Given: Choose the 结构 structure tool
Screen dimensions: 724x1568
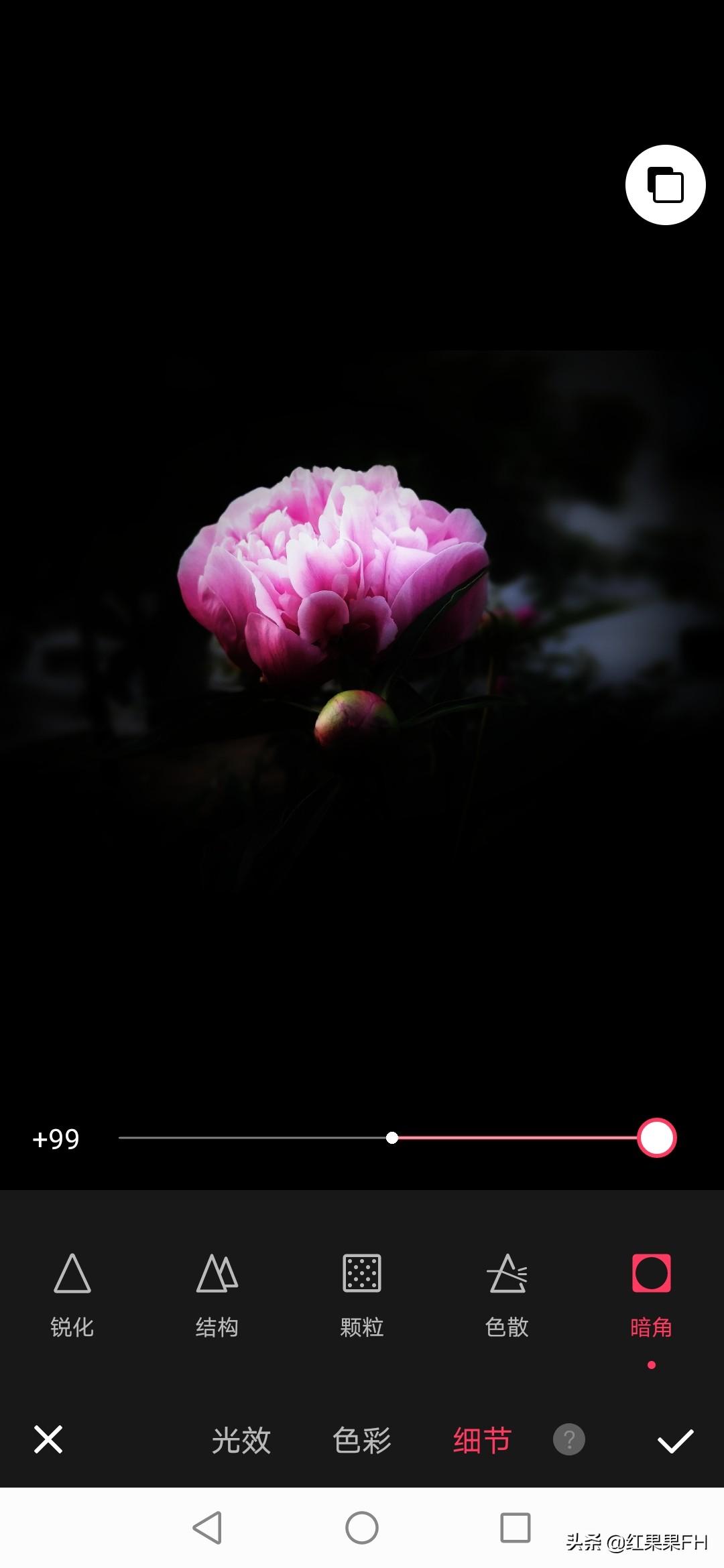Looking at the screenshot, I should pos(217,1295).
